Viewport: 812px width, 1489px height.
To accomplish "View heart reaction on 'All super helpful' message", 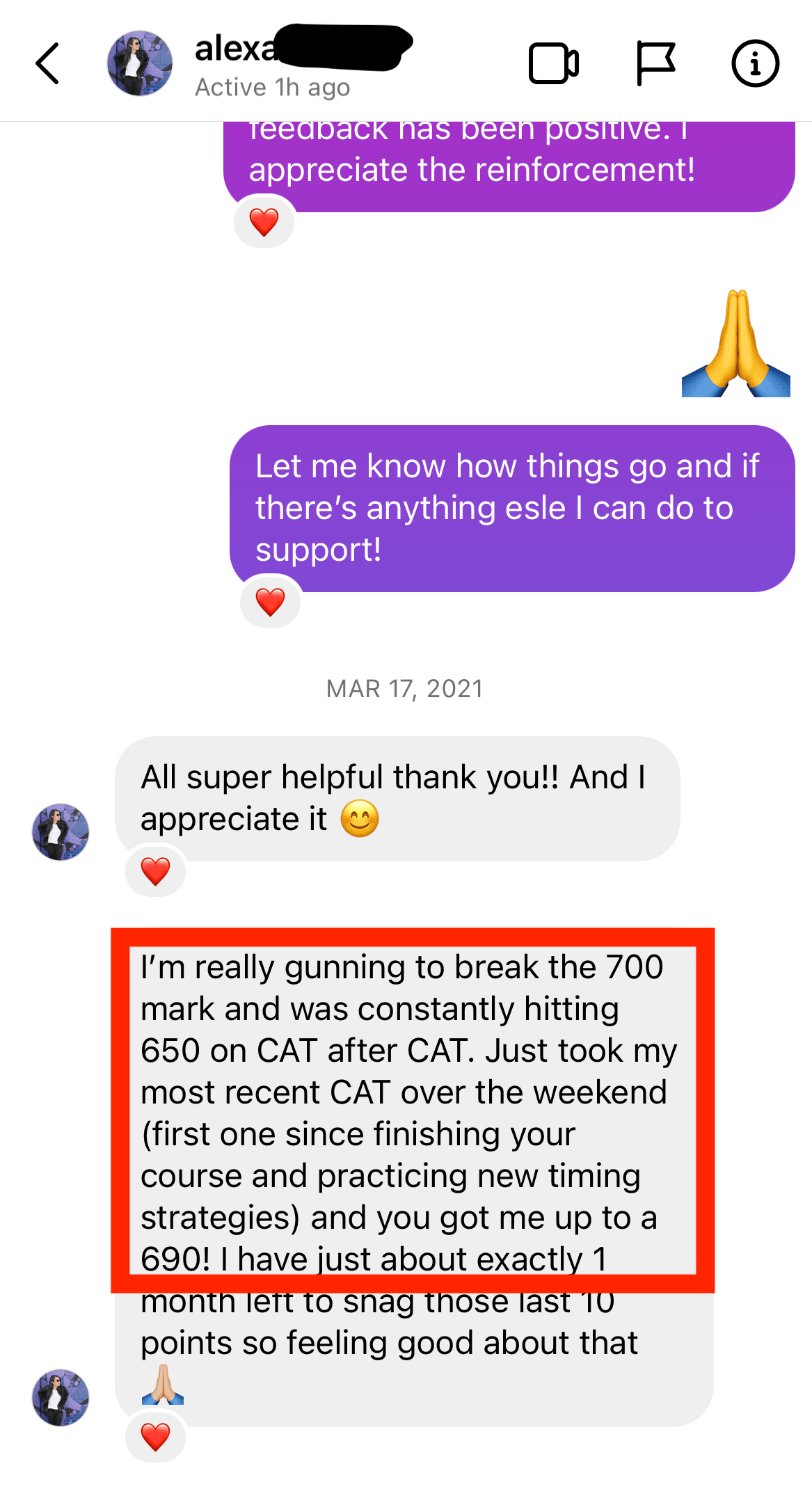I will click(x=155, y=871).
